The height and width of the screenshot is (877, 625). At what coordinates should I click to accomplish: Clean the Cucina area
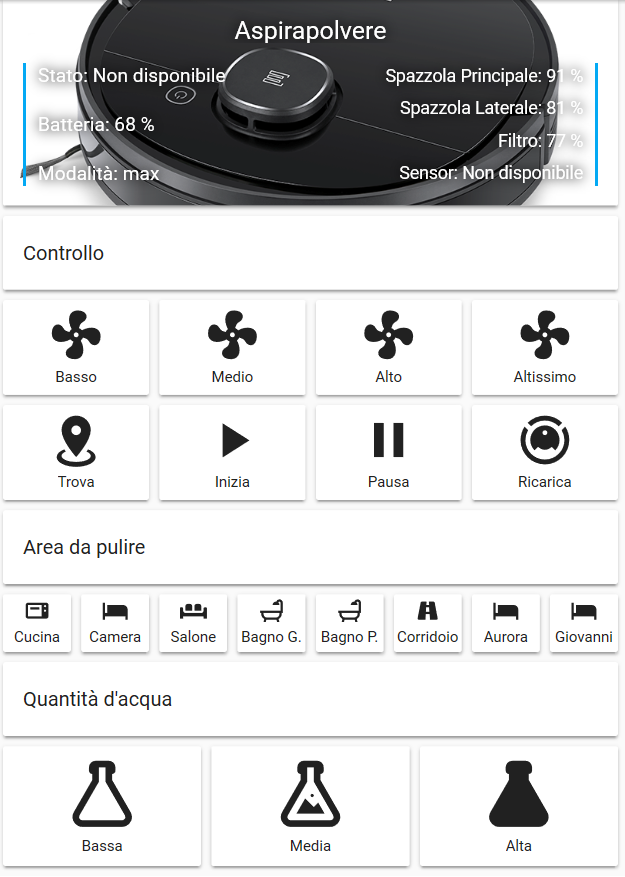[x=37, y=623]
